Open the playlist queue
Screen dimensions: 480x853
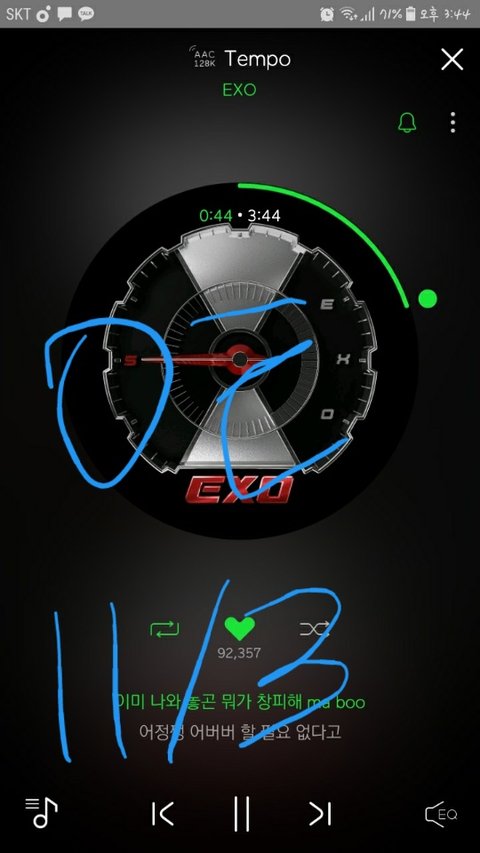[41, 813]
